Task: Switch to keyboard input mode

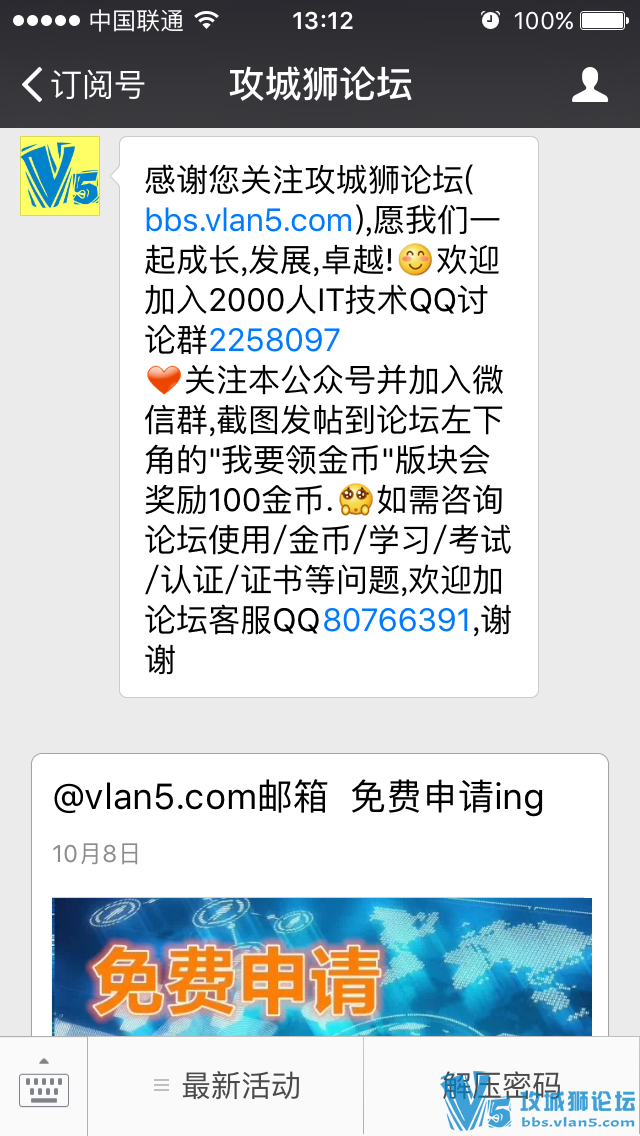Action: tap(44, 1086)
